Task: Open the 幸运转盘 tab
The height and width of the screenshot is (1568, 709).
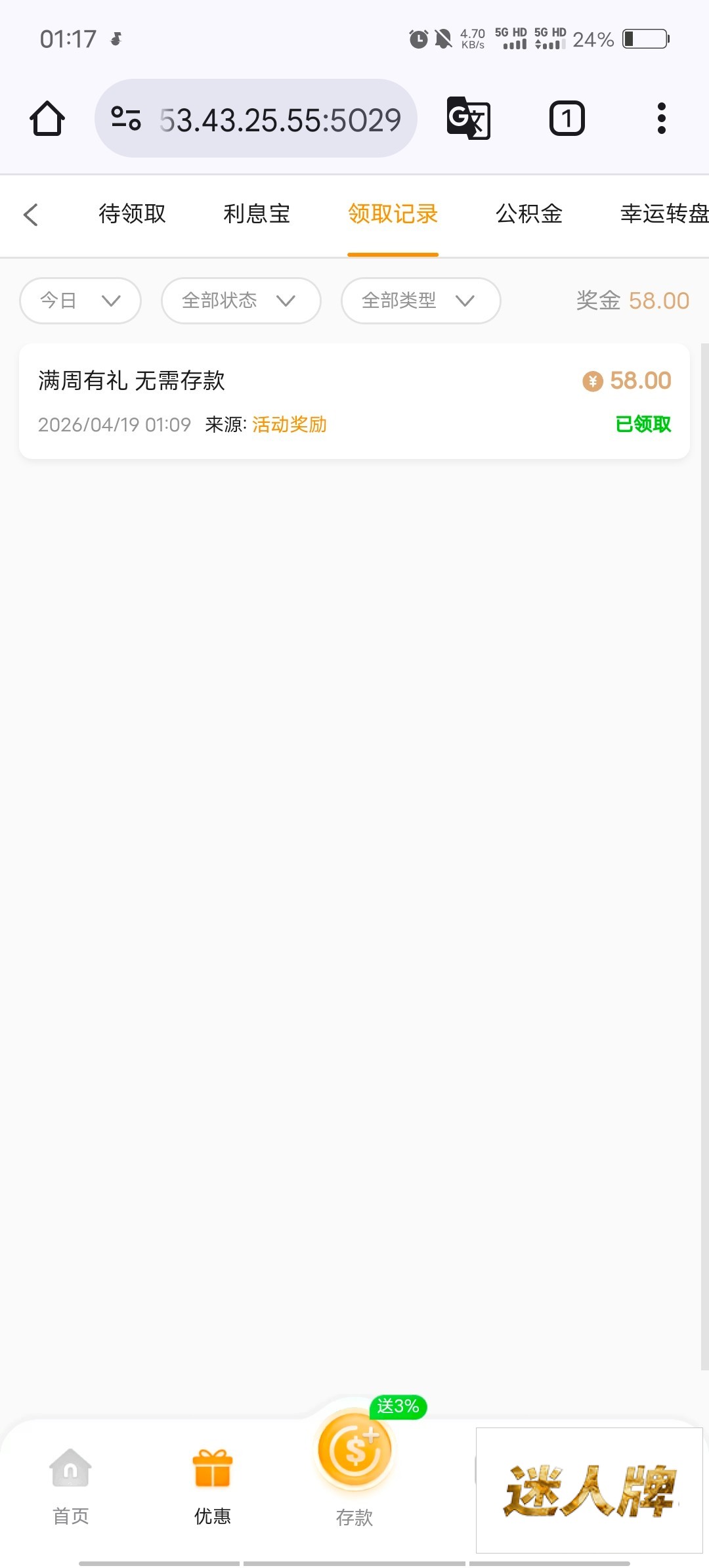Action: (663, 214)
